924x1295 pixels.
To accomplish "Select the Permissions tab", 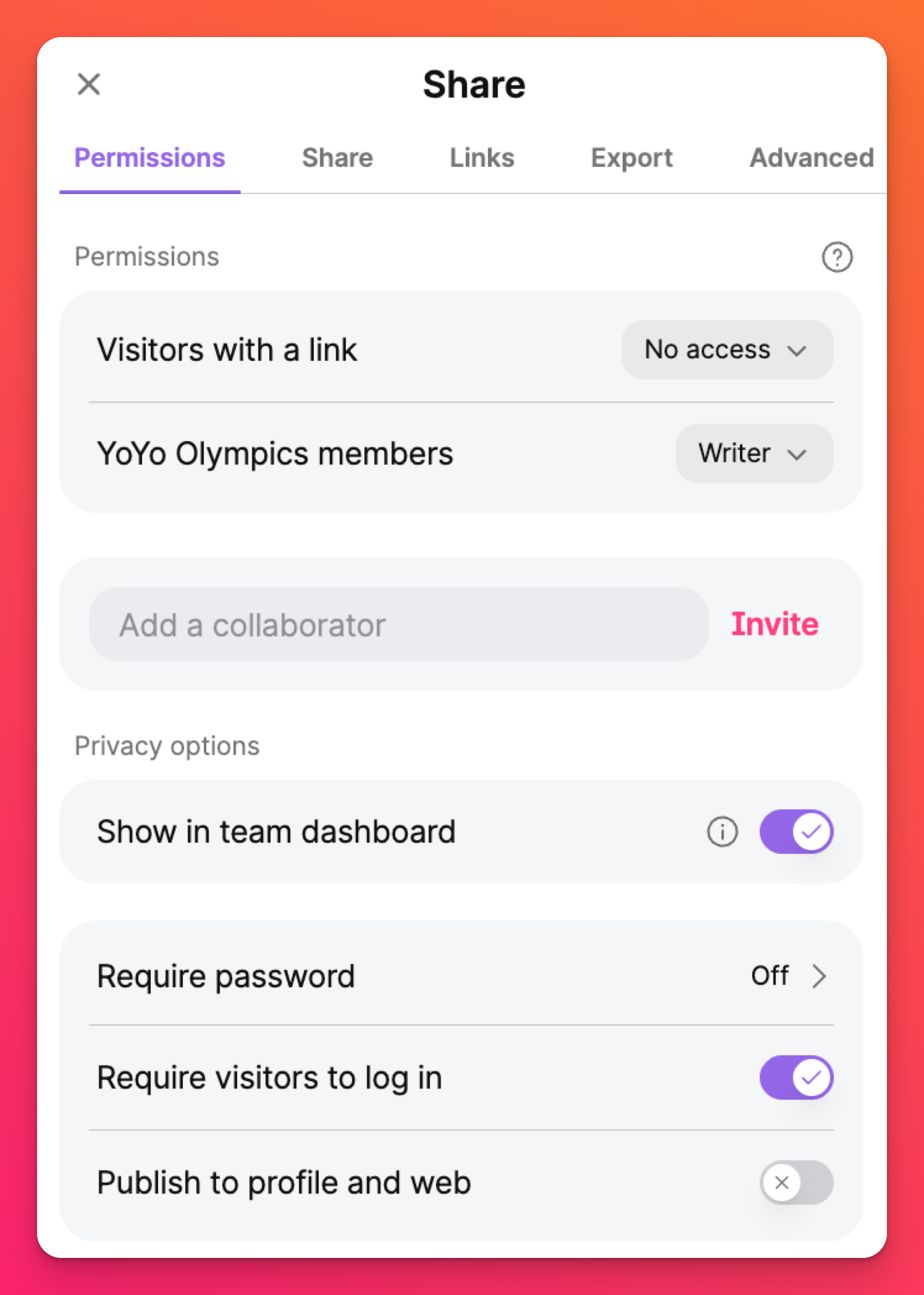I will coord(150,158).
